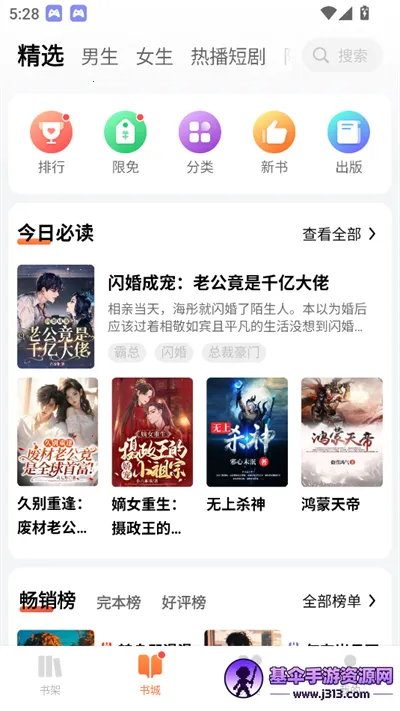This screenshot has height=711, width=400.
Task: Open the book 嫡女重生：摄政王的
Action: pos(152,457)
